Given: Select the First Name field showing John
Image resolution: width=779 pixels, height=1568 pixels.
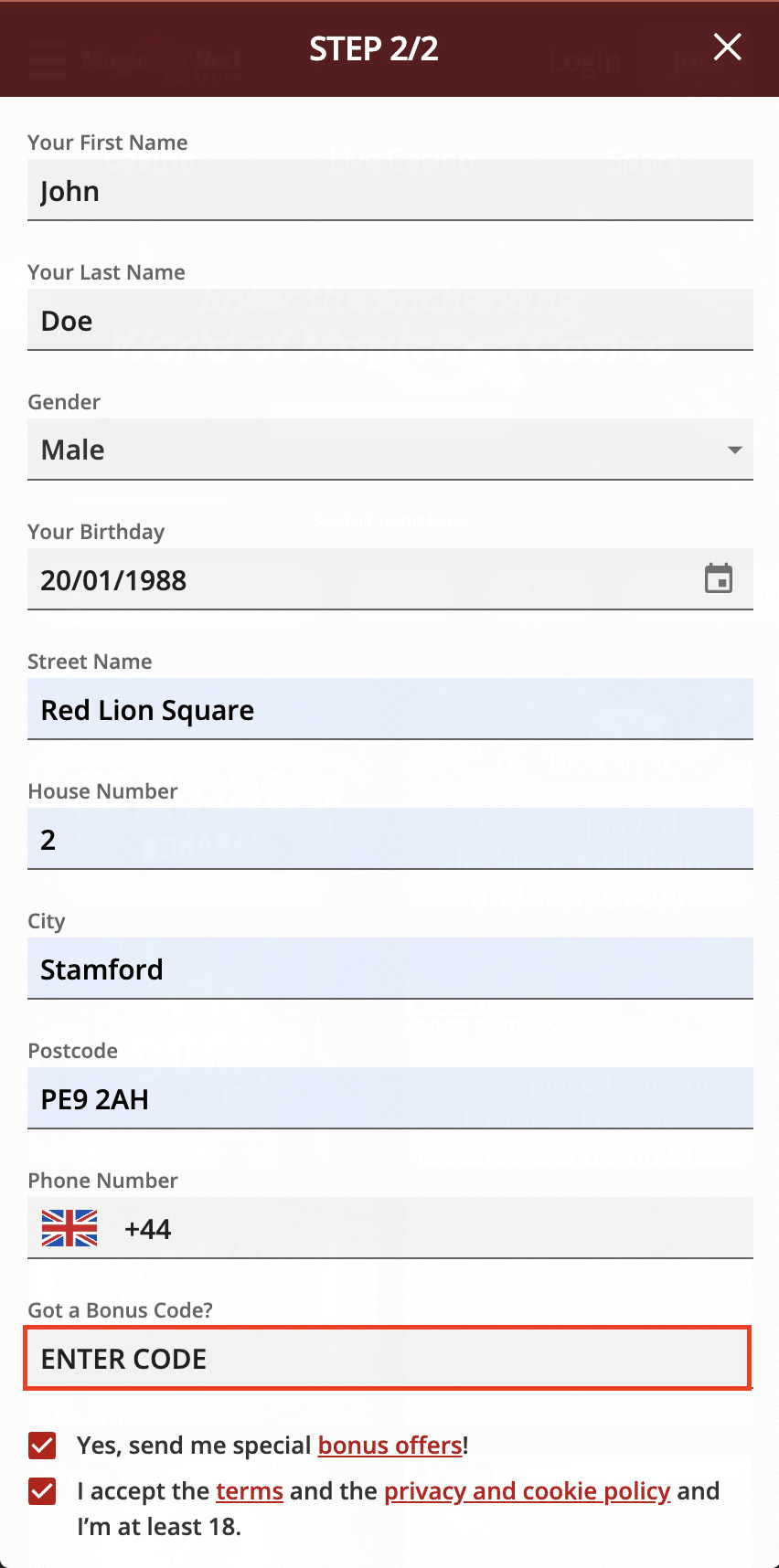Looking at the screenshot, I should pos(388,190).
